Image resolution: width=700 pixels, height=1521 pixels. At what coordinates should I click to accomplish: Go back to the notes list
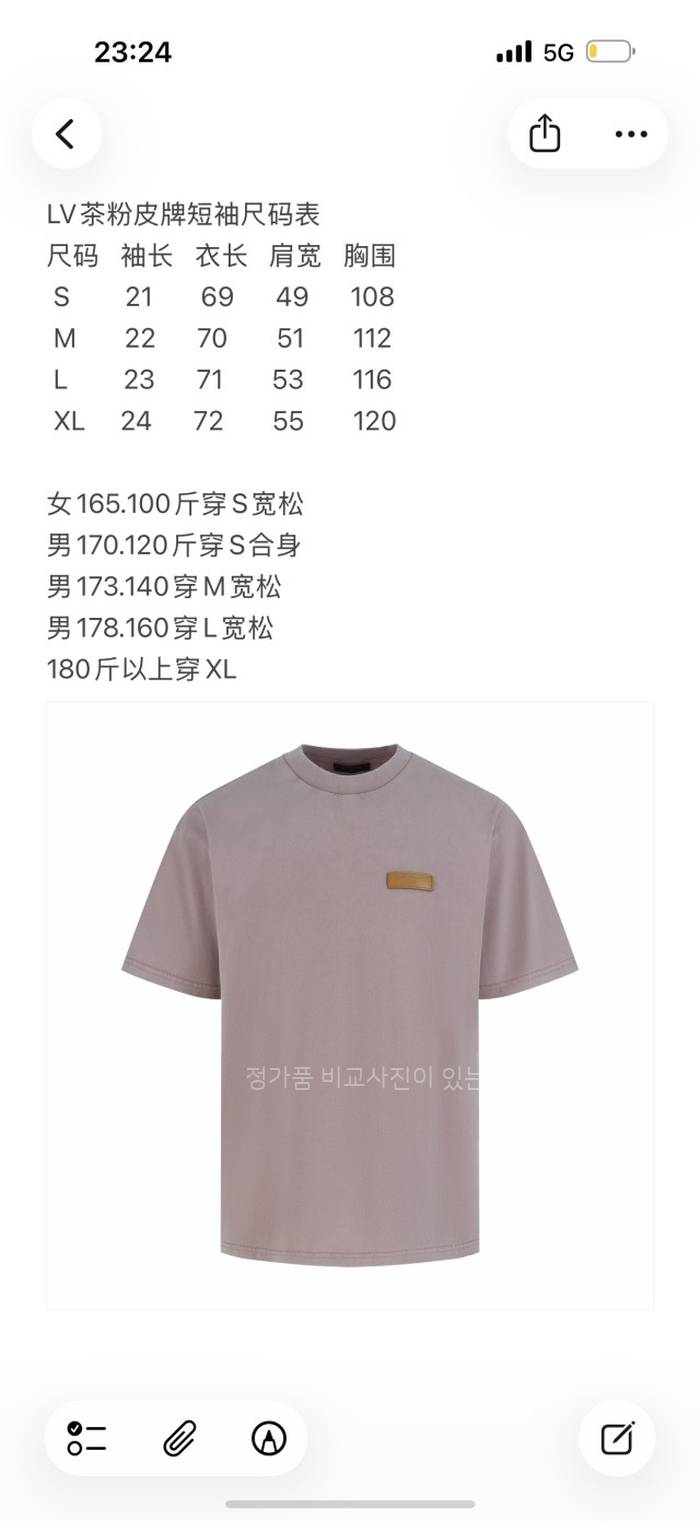[x=66, y=134]
